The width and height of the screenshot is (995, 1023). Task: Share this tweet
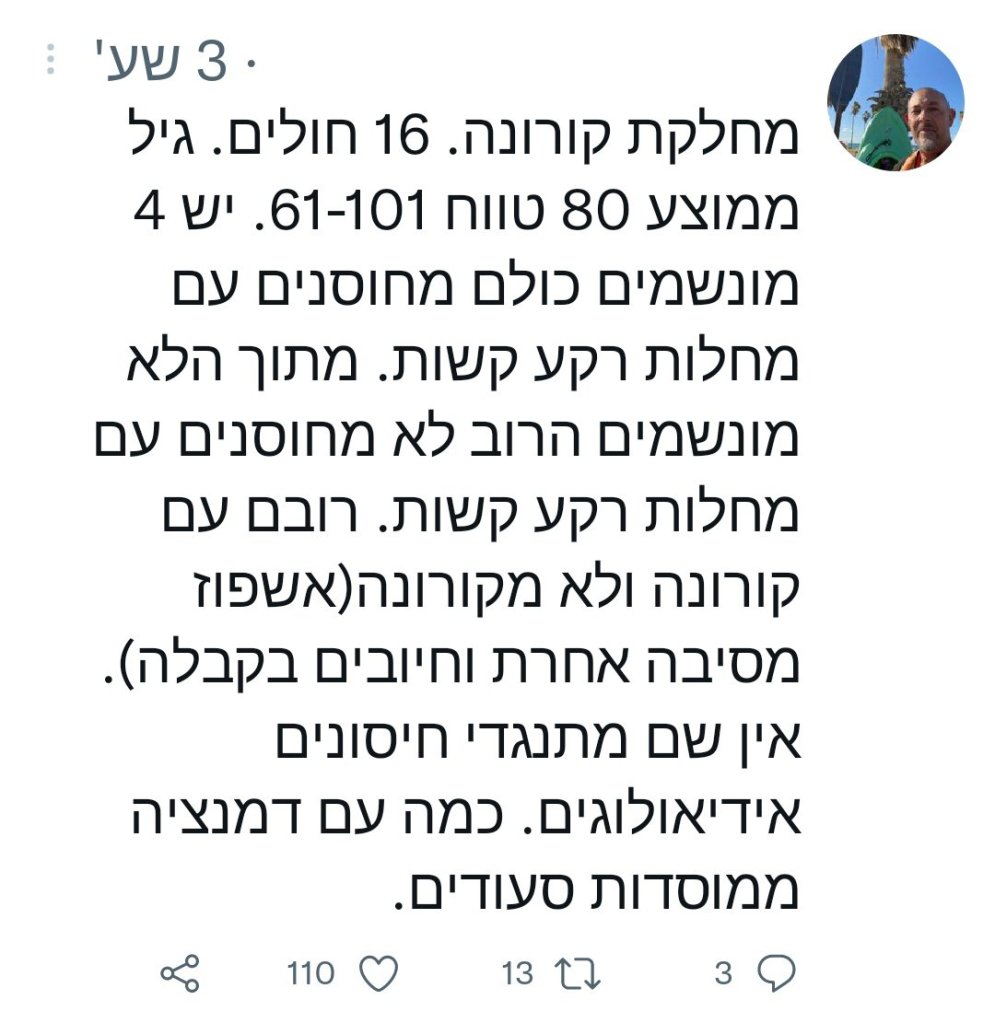coord(180,973)
